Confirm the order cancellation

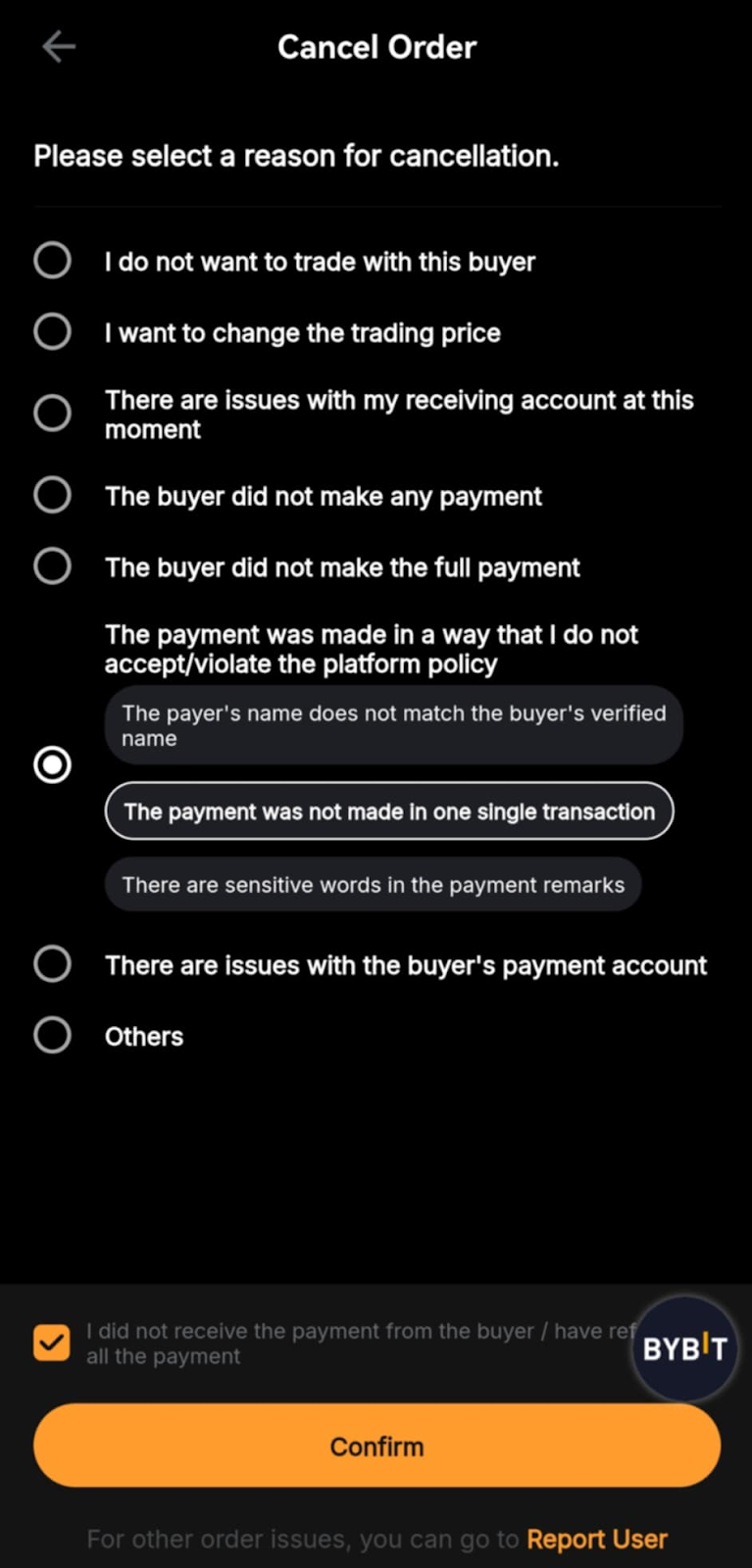pos(376,1445)
